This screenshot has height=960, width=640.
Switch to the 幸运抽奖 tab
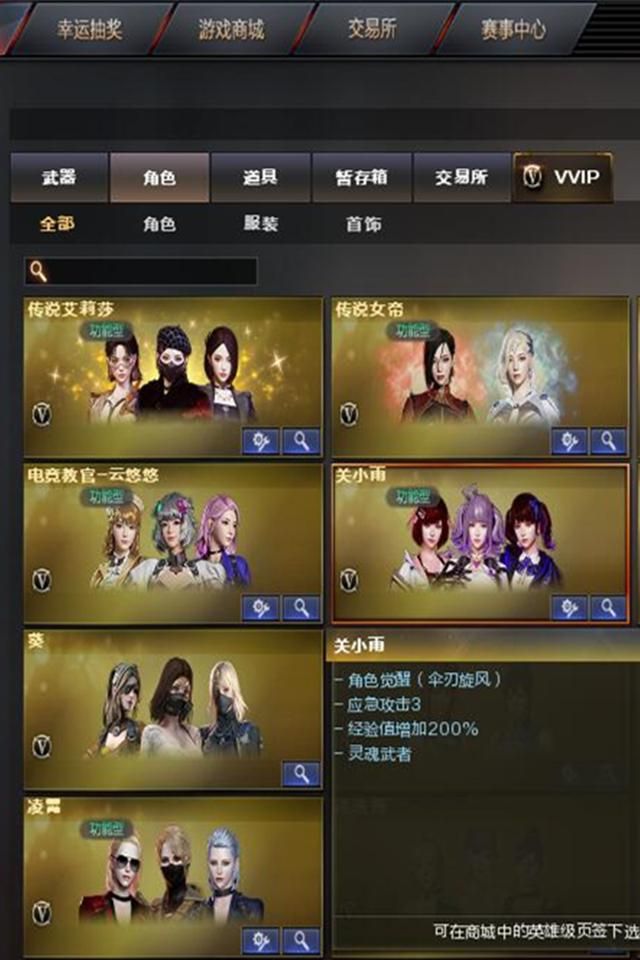click(x=88, y=29)
